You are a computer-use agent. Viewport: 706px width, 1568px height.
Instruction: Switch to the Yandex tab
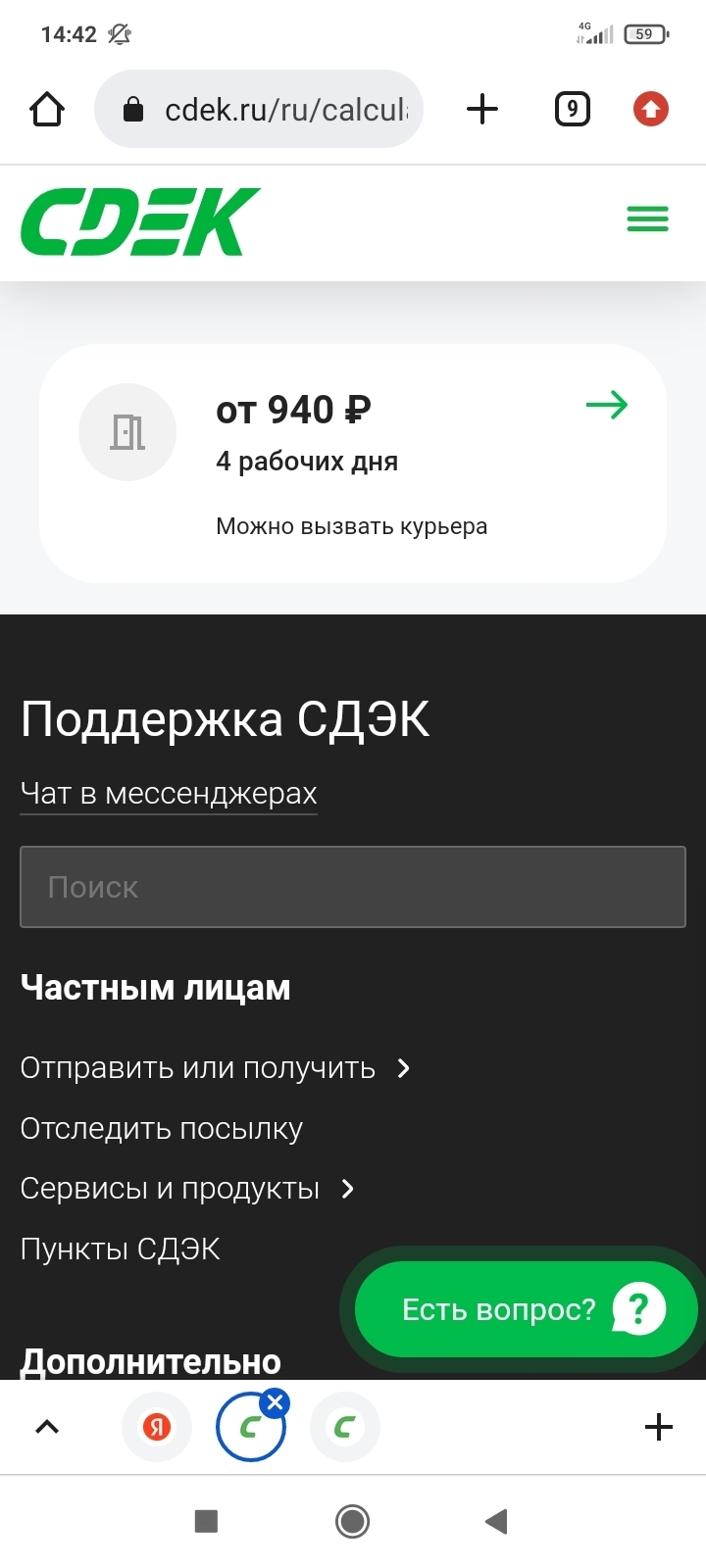[157, 1427]
